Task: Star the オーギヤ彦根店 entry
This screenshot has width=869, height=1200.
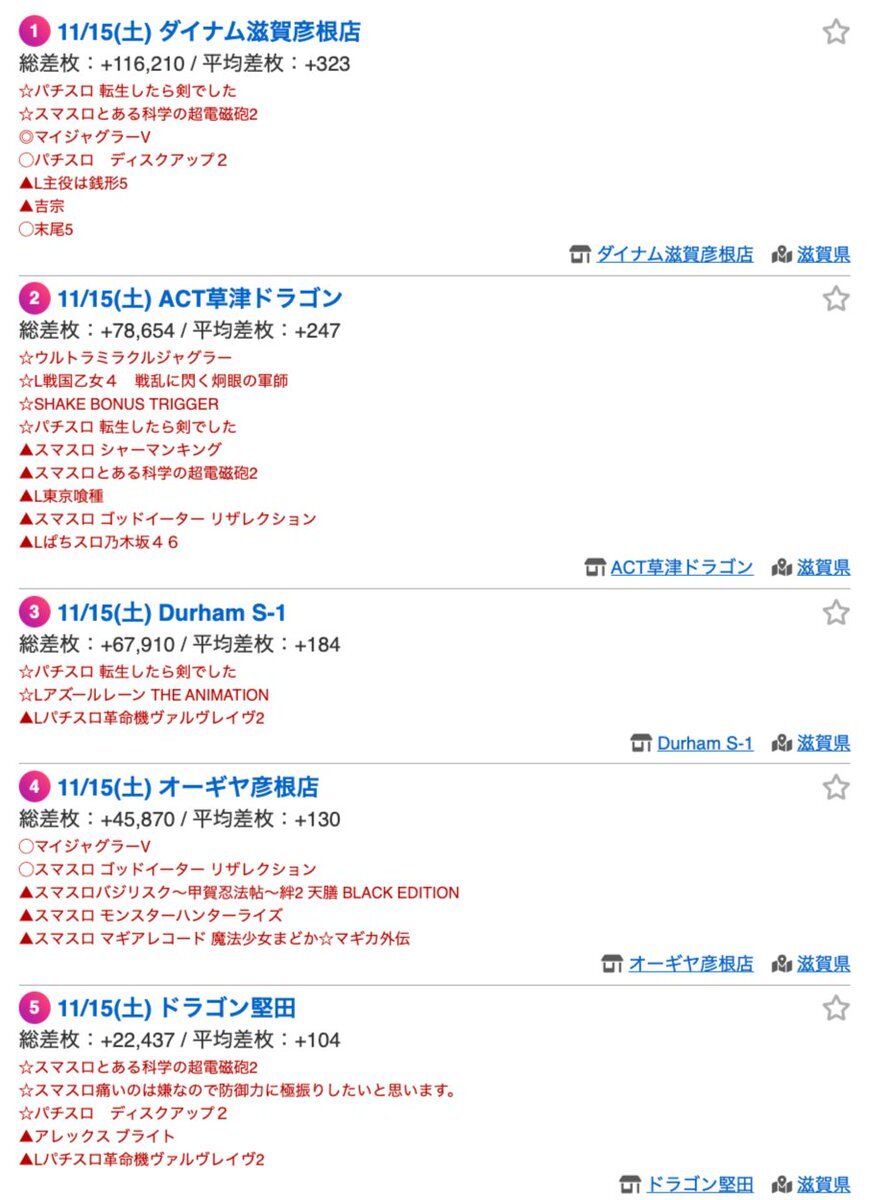Action: tap(836, 787)
